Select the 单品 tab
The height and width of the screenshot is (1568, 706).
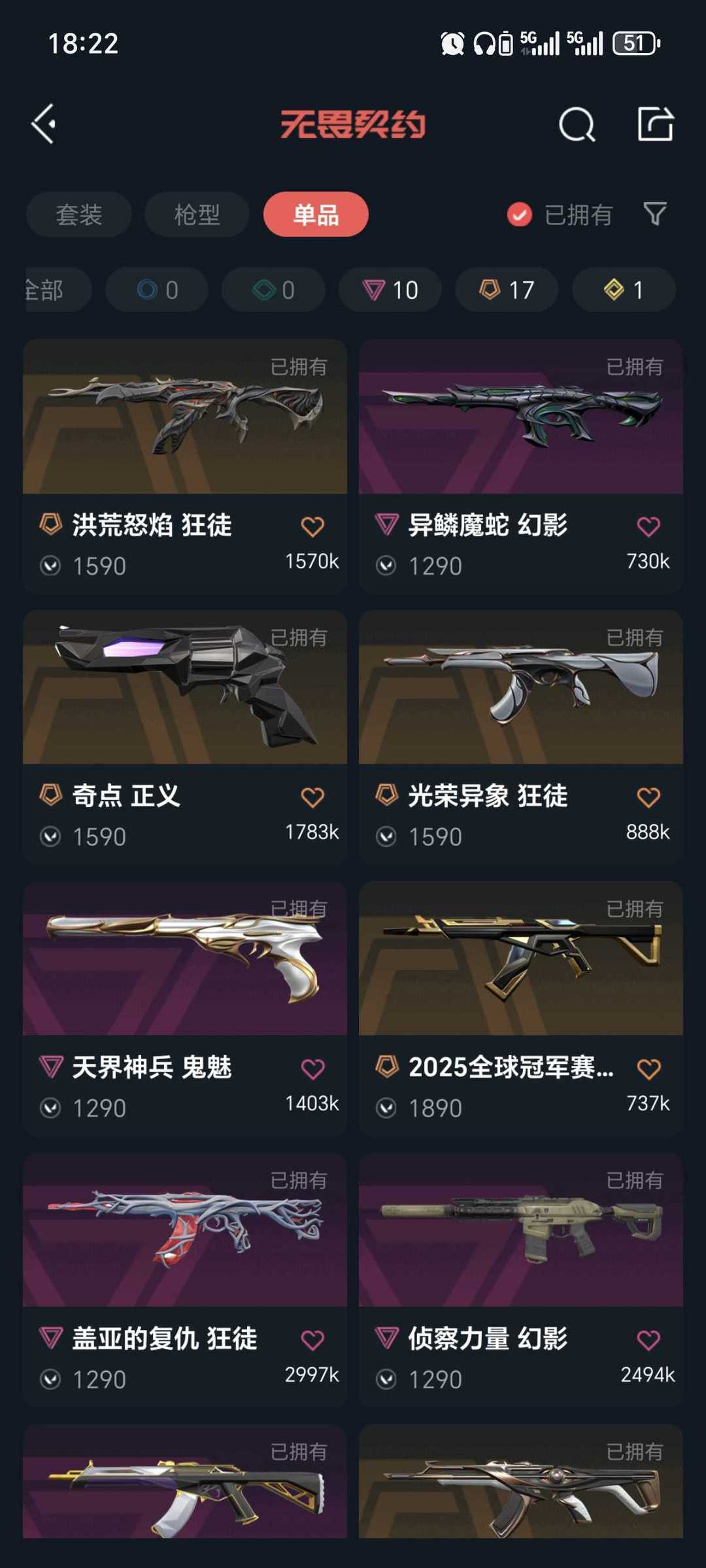[316, 214]
